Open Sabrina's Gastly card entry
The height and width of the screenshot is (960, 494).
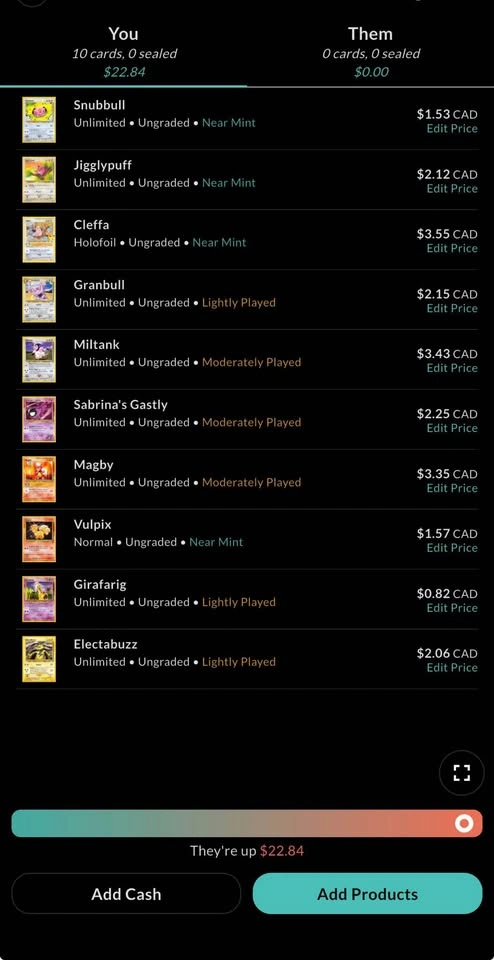coord(247,419)
